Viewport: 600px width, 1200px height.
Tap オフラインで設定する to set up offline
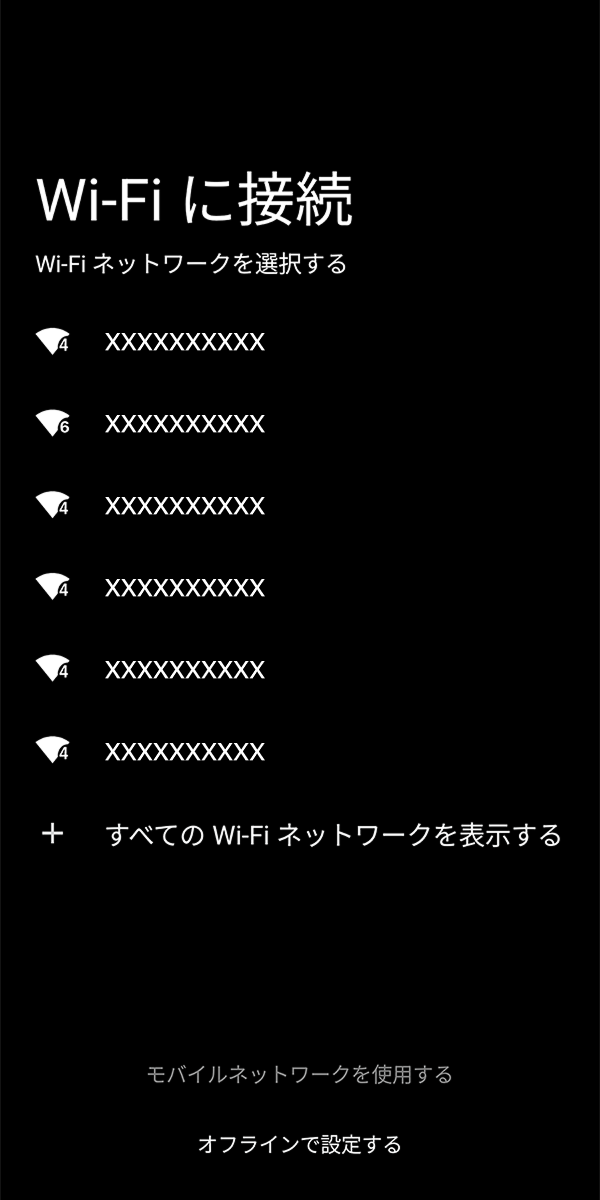click(300, 1144)
